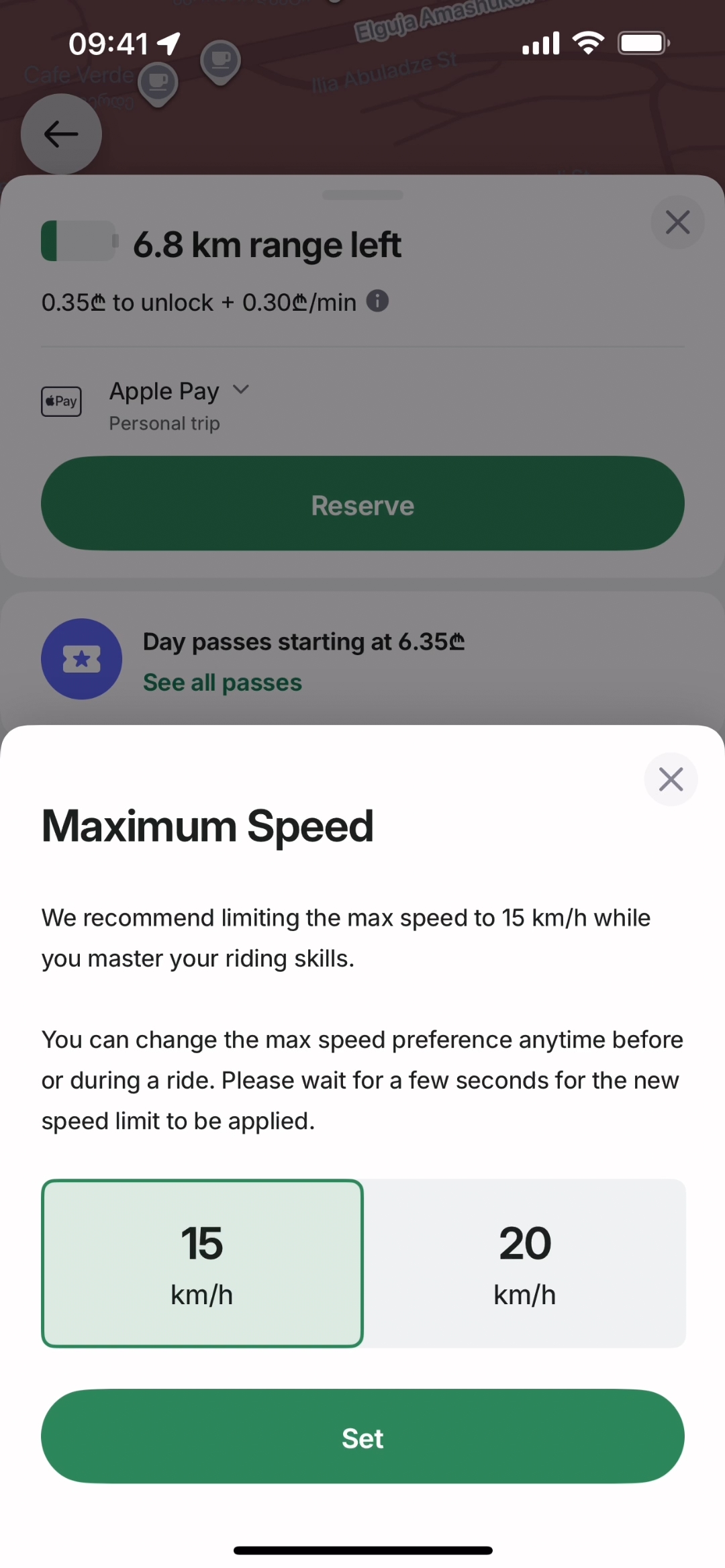Confirm with the Set button

pyautogui.click(x=362, y=1436)
